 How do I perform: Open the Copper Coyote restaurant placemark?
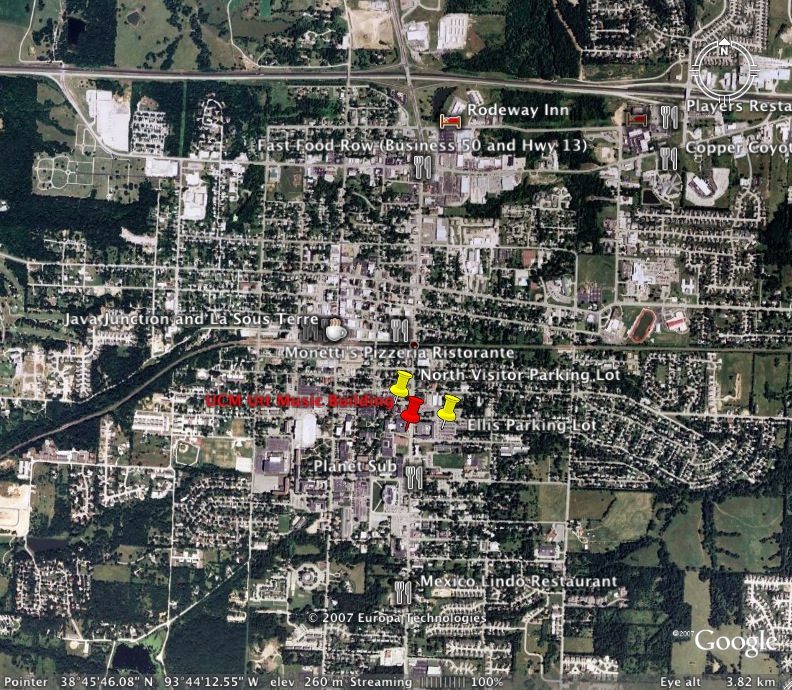coord(668,158)
